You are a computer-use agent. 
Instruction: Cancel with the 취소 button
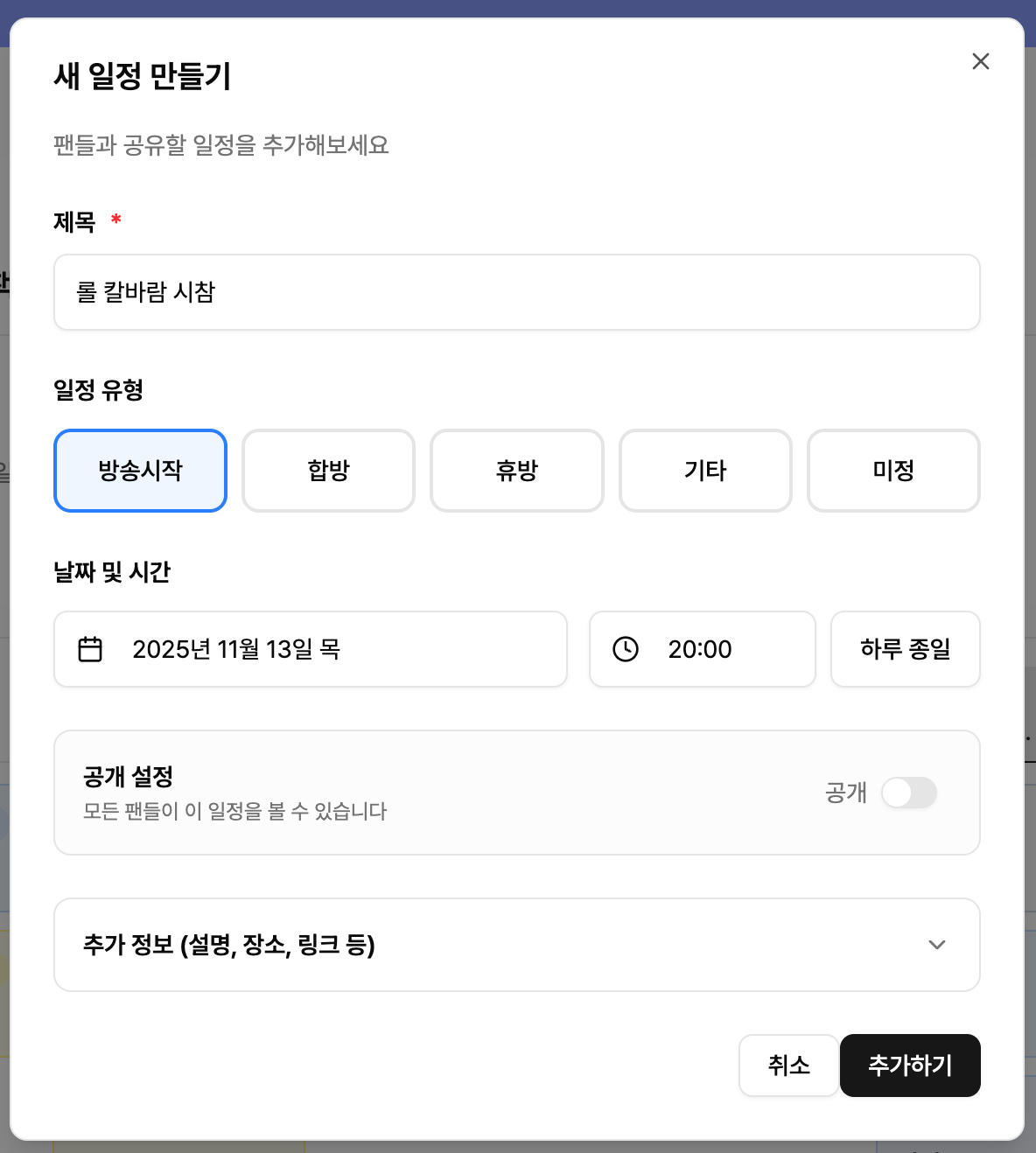(788, 1066)
